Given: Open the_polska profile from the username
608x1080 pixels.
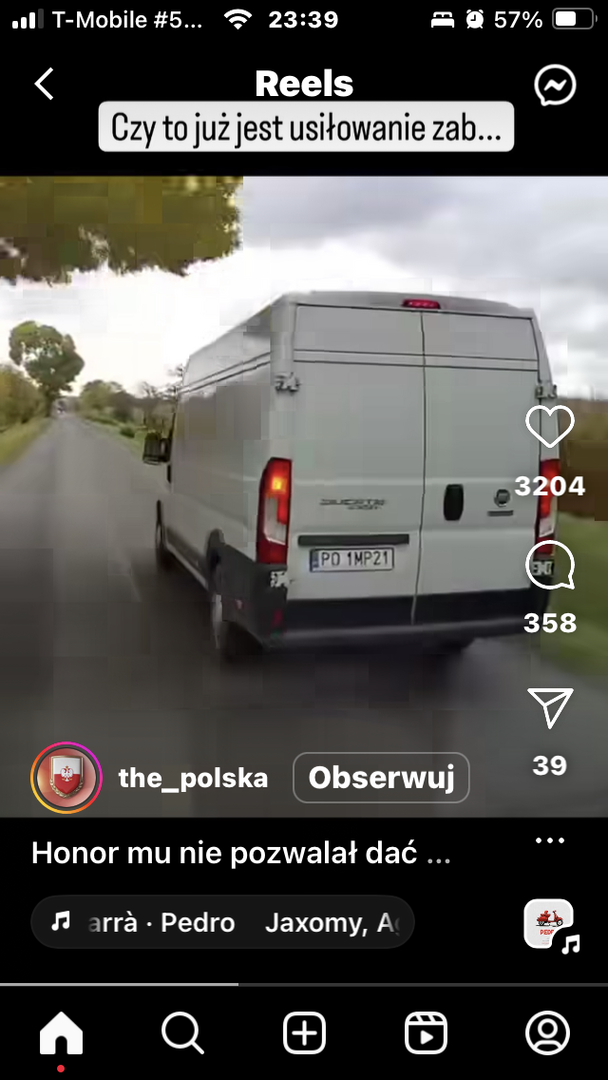Looking at the screenshot, I should click(x=193, y=778).
